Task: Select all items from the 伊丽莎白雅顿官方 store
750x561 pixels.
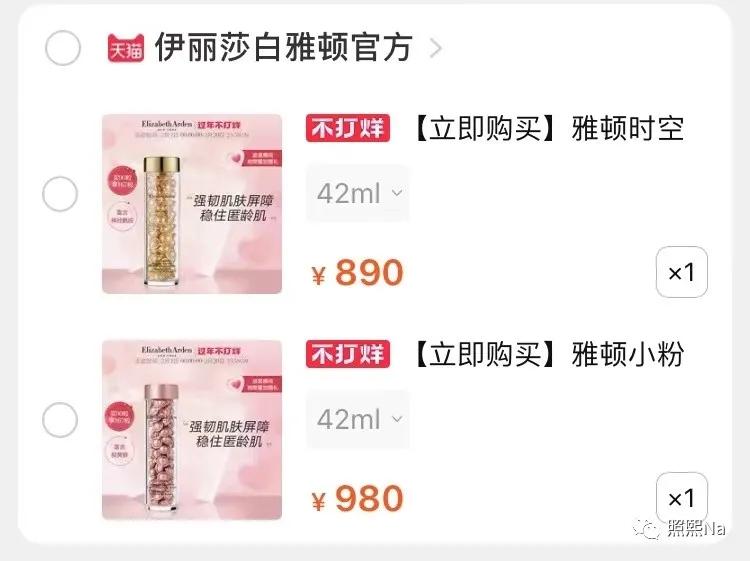Action: (63, 47)
